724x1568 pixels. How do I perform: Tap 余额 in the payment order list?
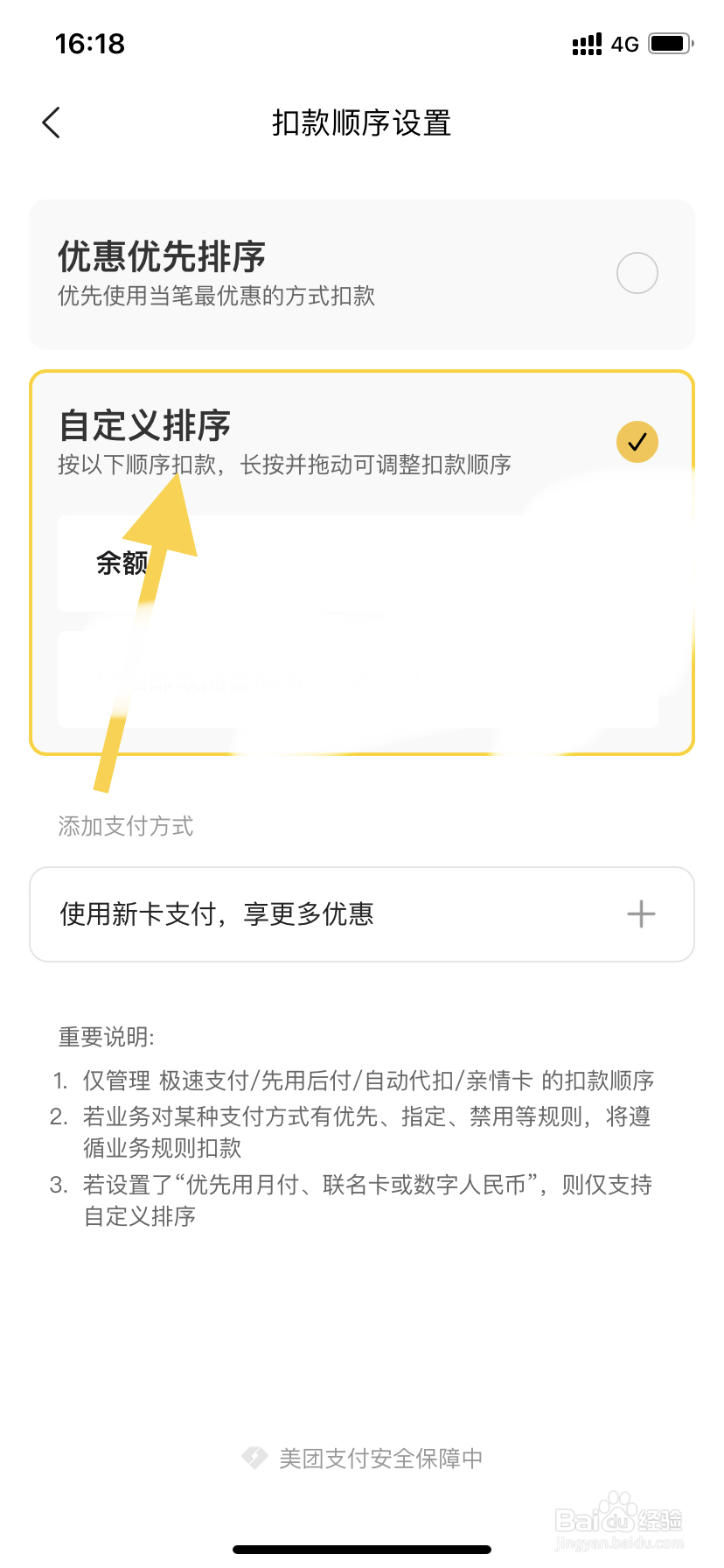[x=122, y=563]
